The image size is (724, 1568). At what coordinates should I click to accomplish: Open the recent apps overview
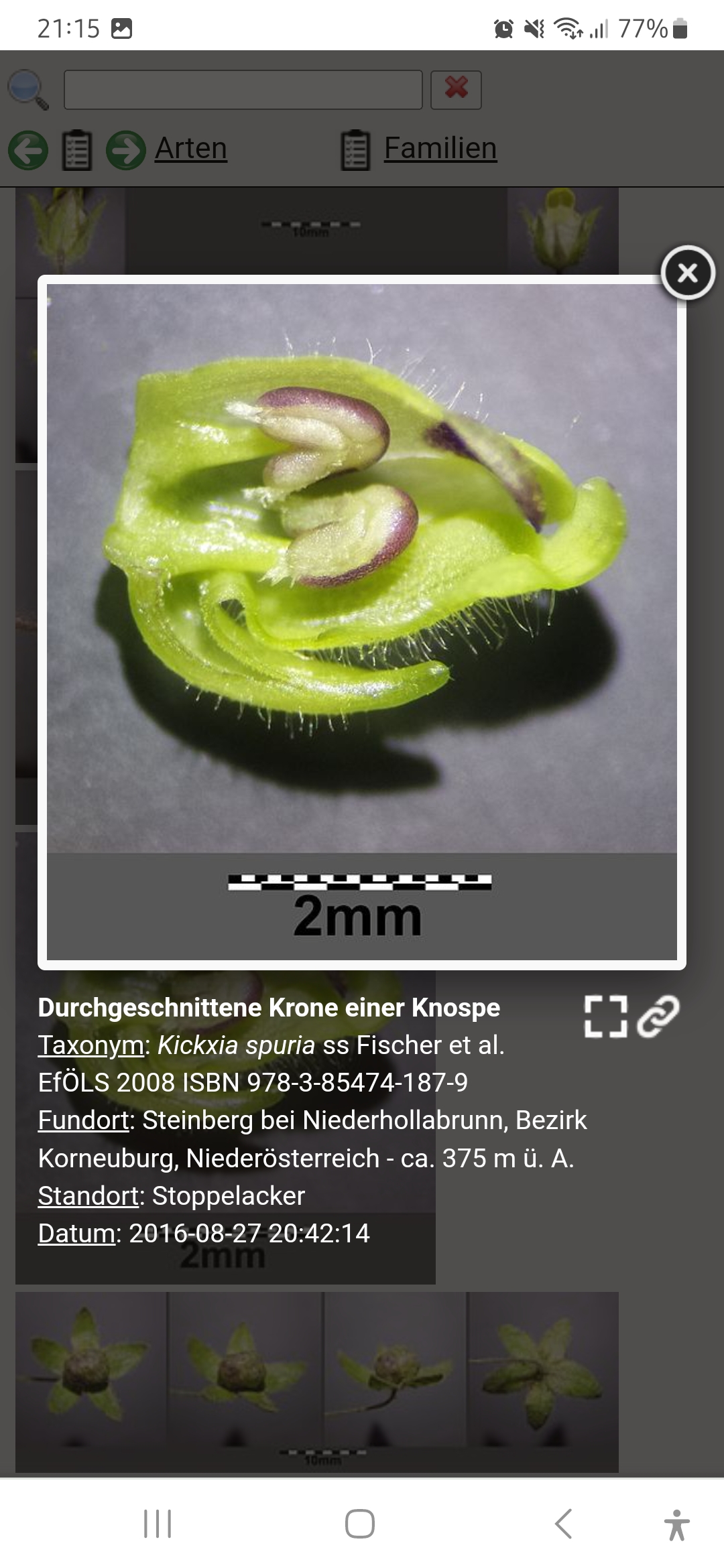pos(158,1524)
